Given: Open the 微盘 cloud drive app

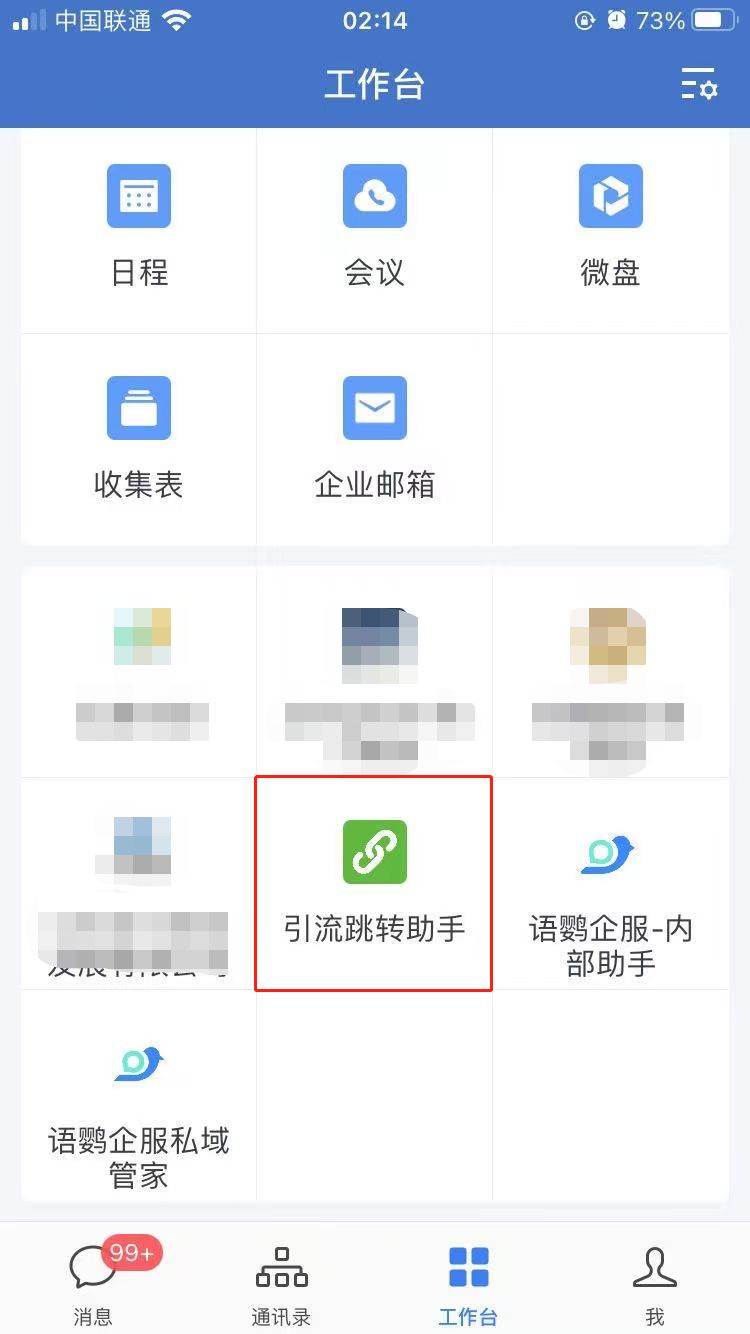Looking at the screenshot, I should (x=611, y=228).
